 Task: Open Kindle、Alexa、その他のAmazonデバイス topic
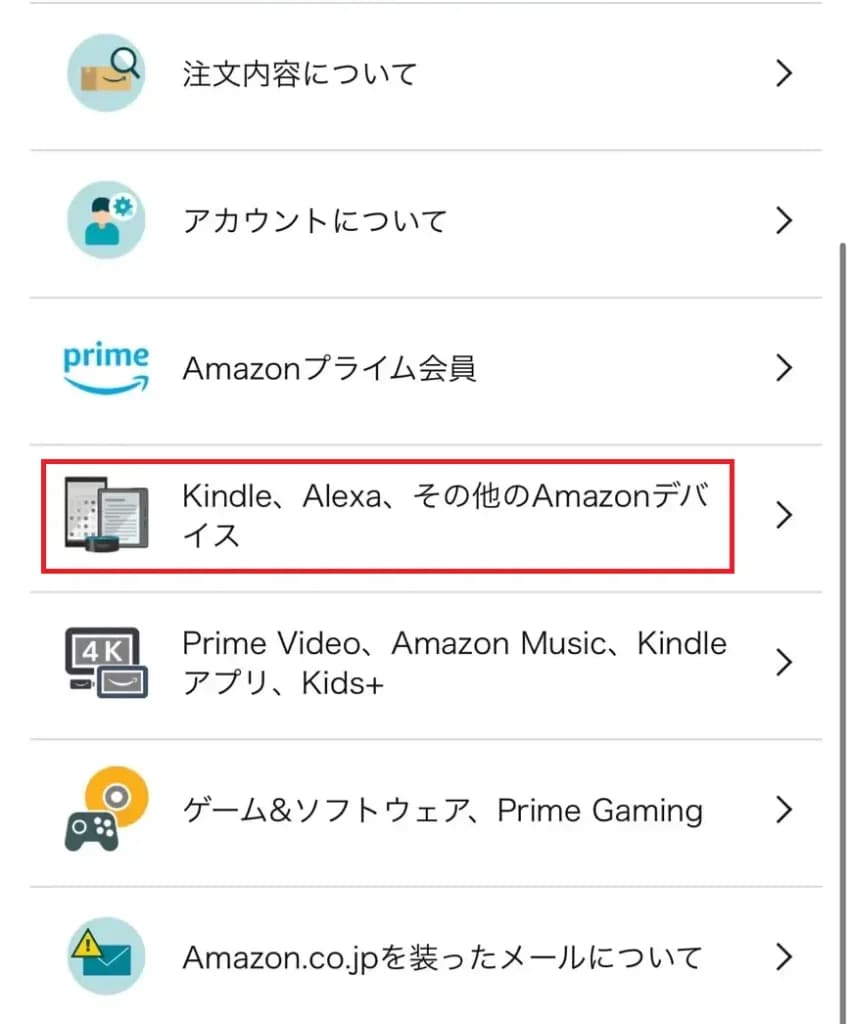click(425, 516)
